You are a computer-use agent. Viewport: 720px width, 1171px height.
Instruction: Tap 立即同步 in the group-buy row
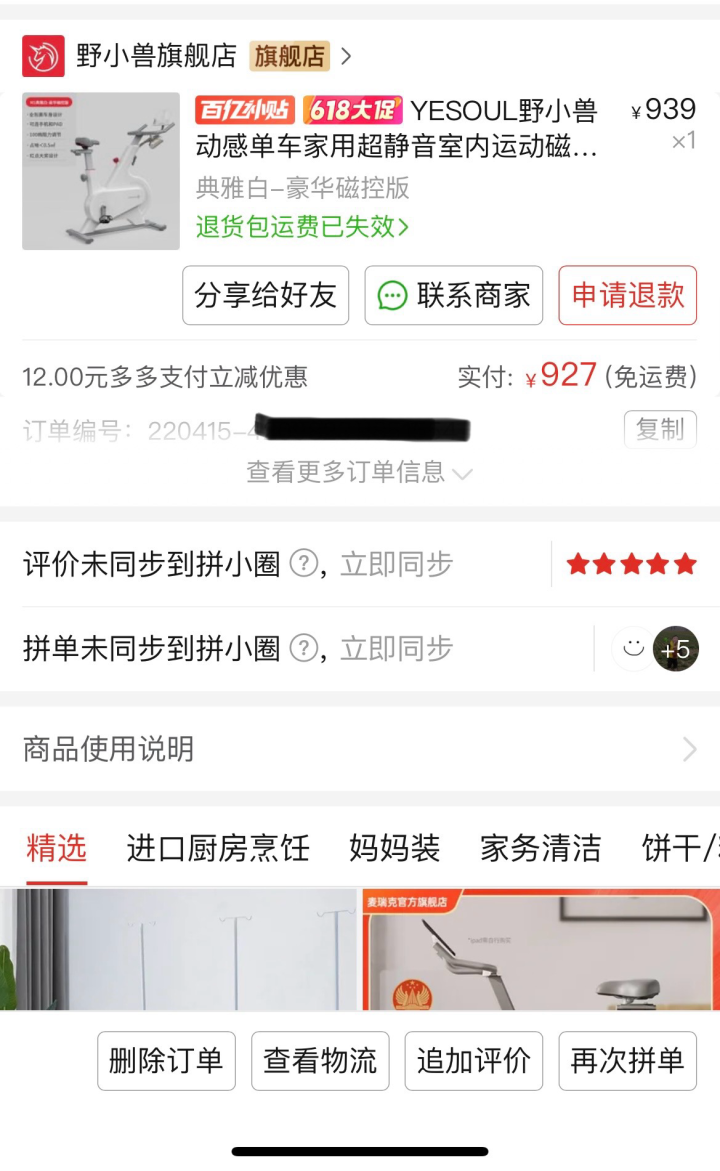pos(397,649)
